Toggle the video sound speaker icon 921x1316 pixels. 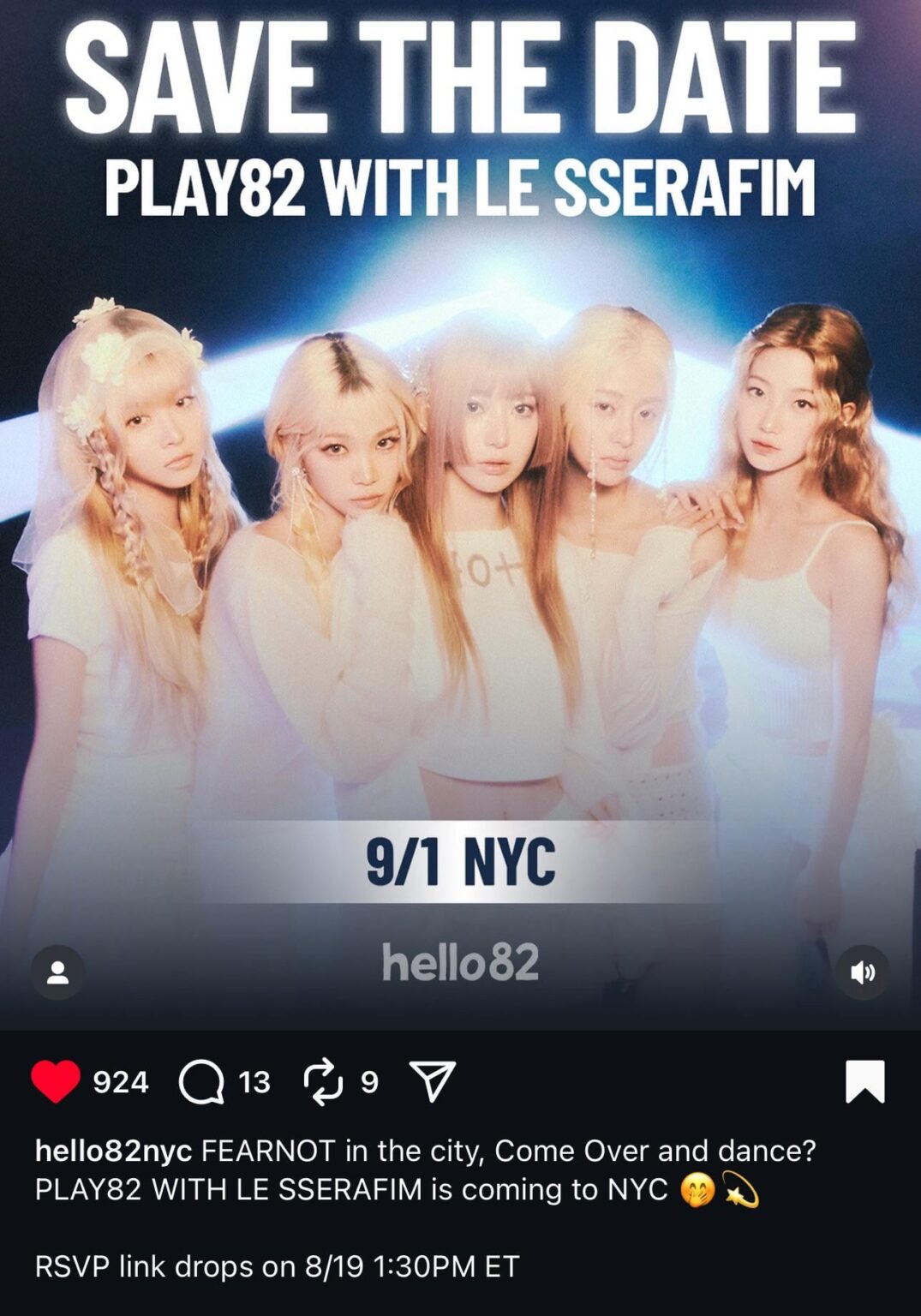point(863,972)
